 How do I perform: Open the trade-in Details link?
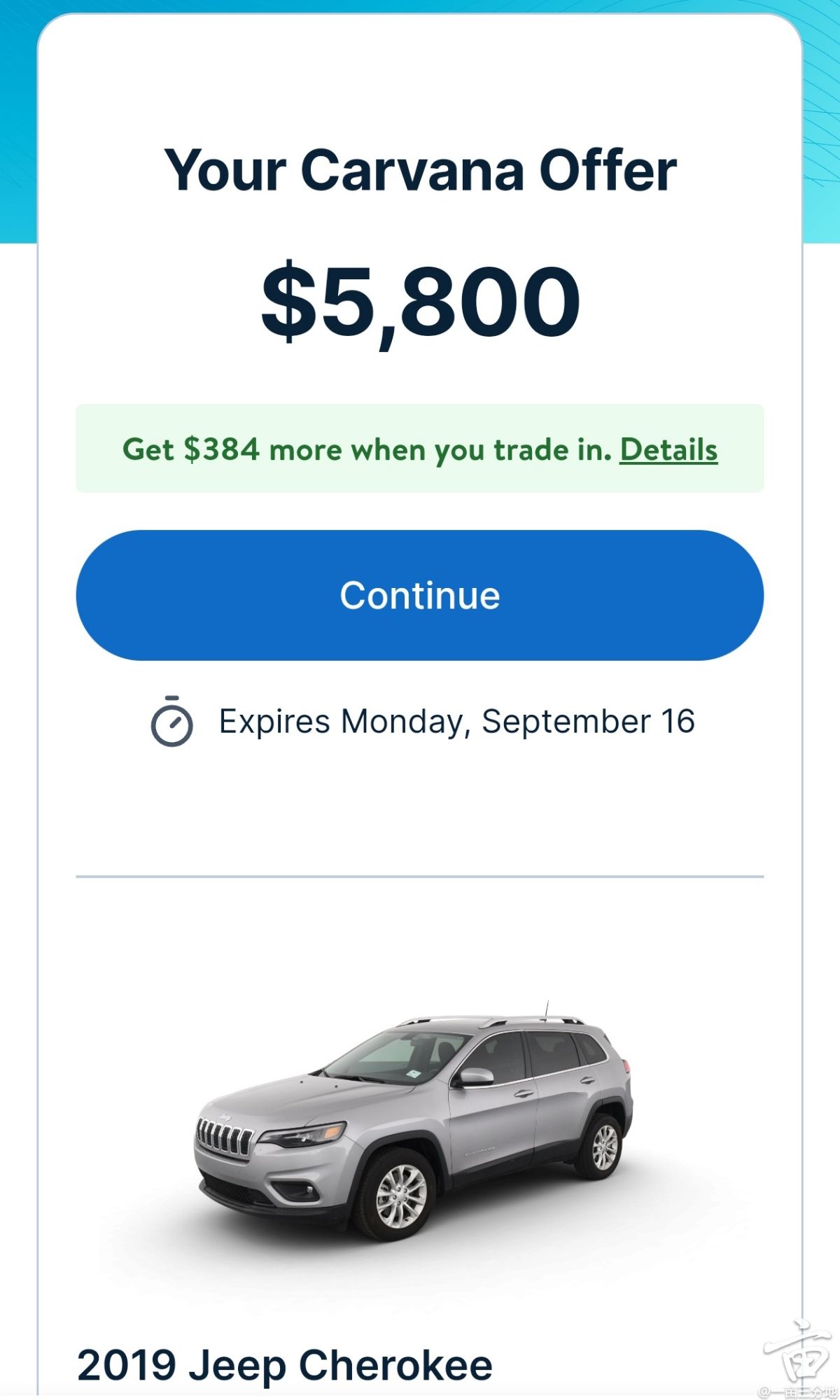click(668, 449)
